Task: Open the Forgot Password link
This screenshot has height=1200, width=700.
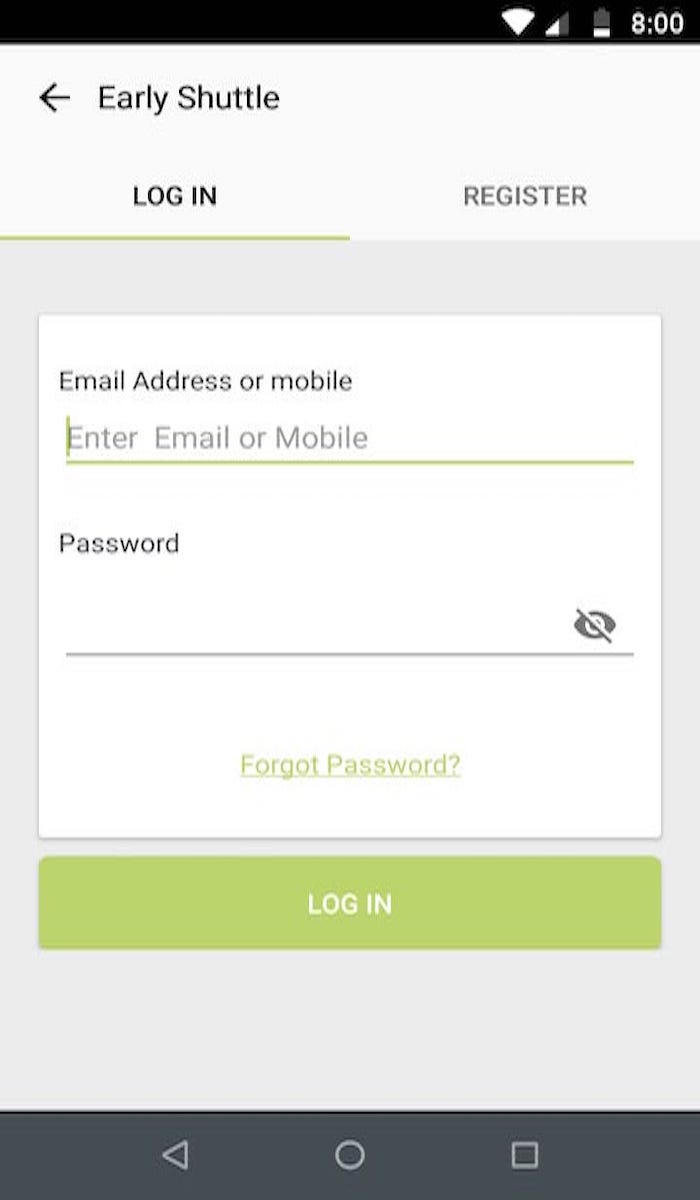Action: pos(350,765)
